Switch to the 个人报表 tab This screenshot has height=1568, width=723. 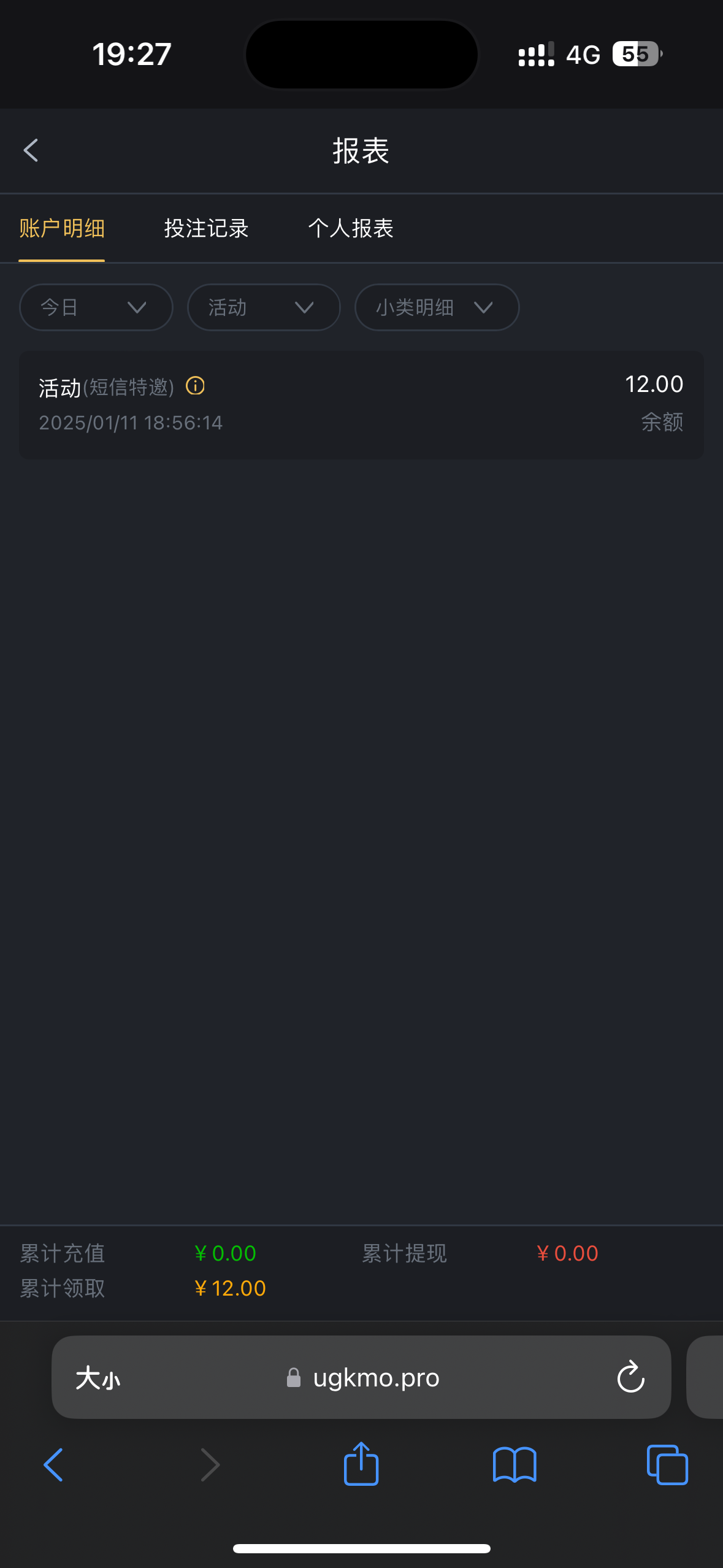coord(351,228)
